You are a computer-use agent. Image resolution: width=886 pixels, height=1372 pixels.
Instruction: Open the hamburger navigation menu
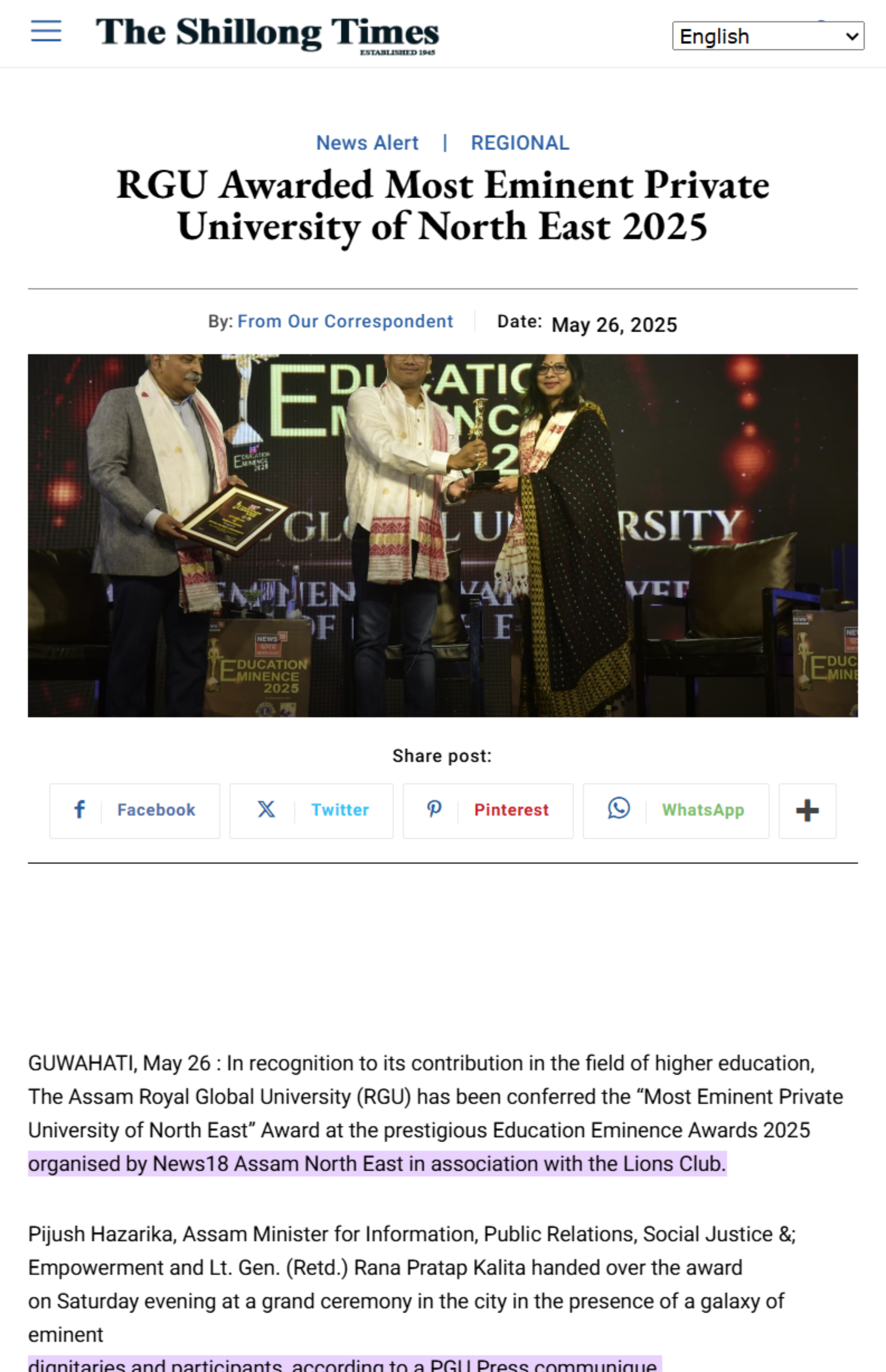pos(46,32)
